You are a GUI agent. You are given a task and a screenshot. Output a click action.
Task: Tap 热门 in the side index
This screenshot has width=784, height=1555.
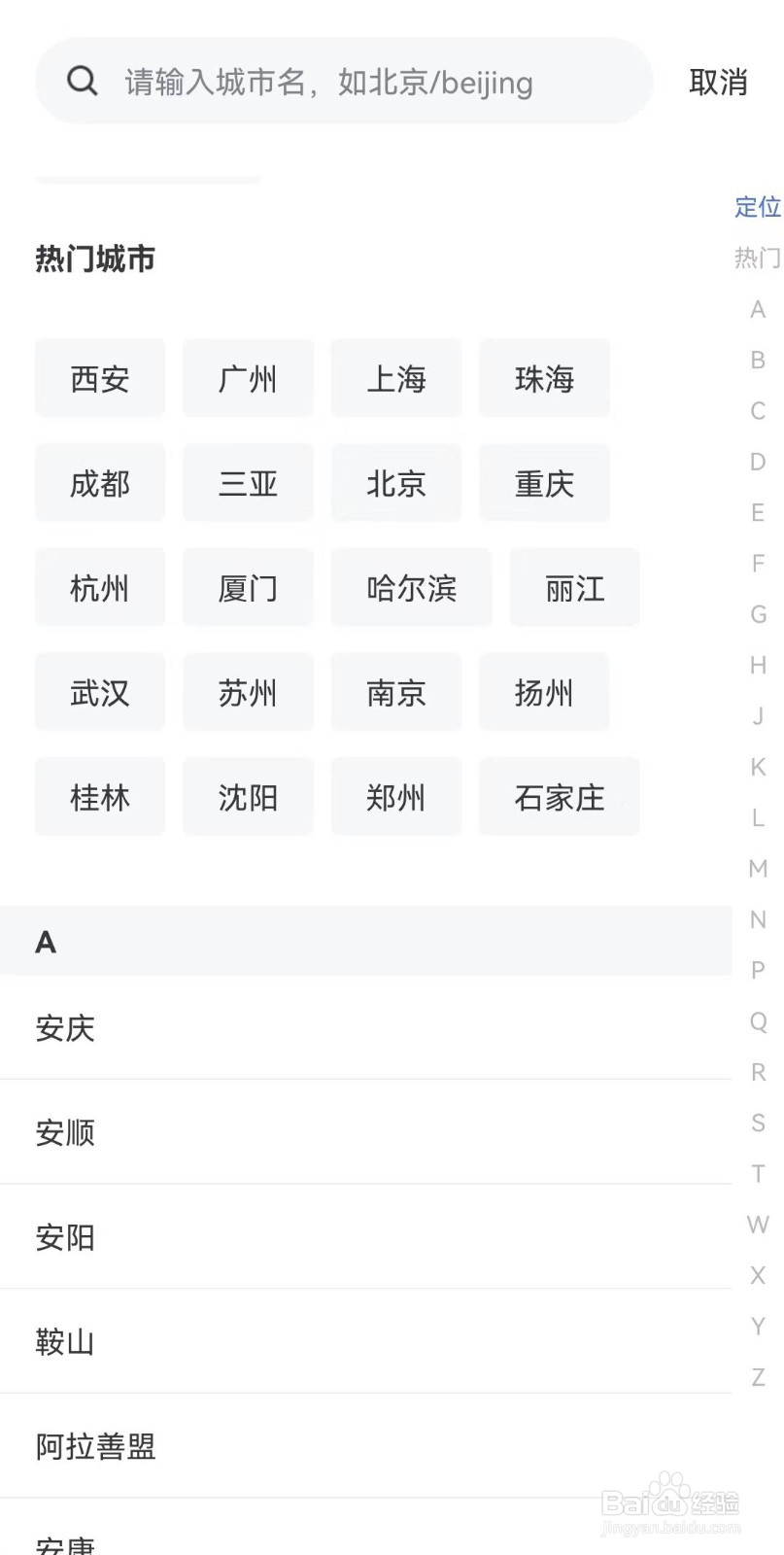pos(756,259)
